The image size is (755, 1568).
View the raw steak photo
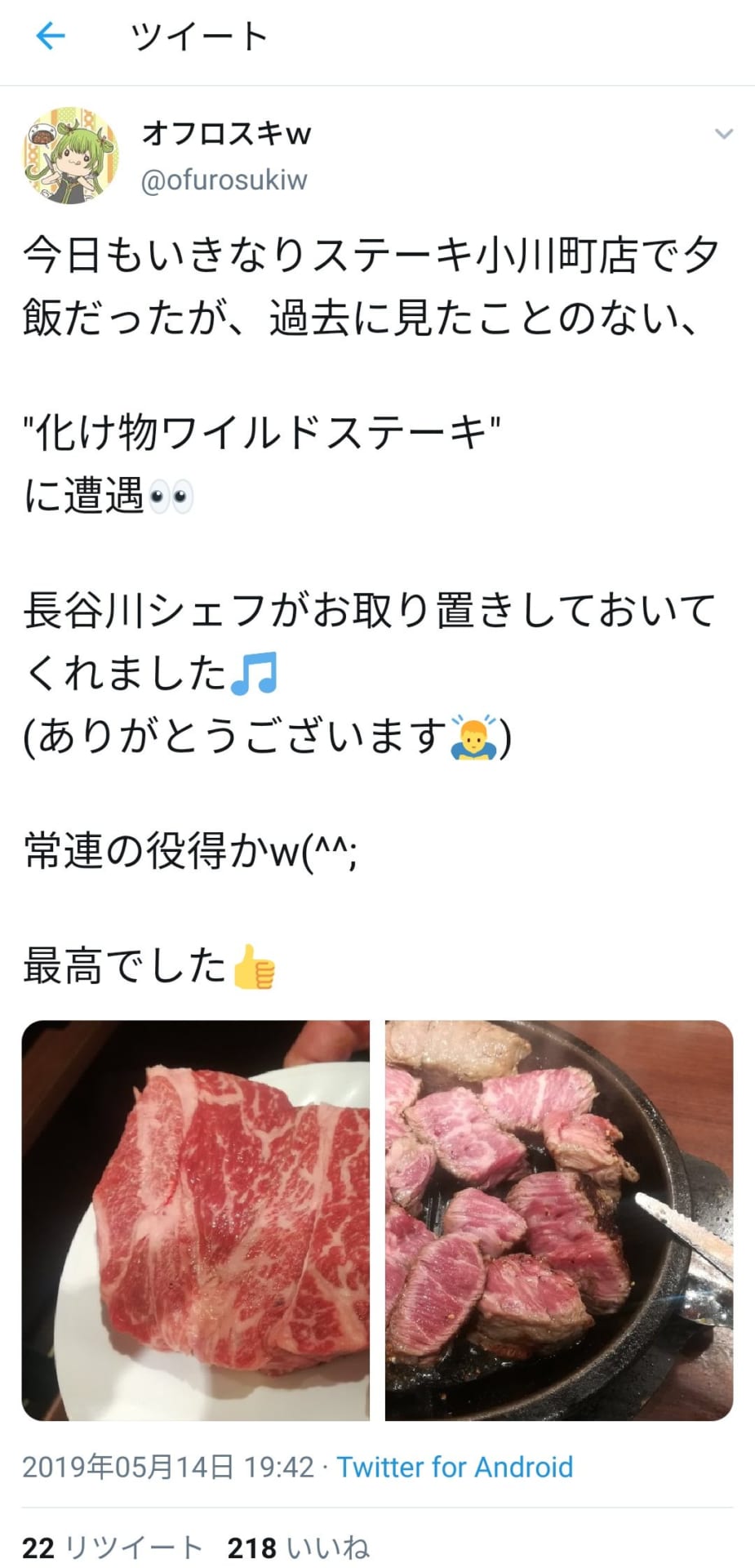(x=196, y=1220)
